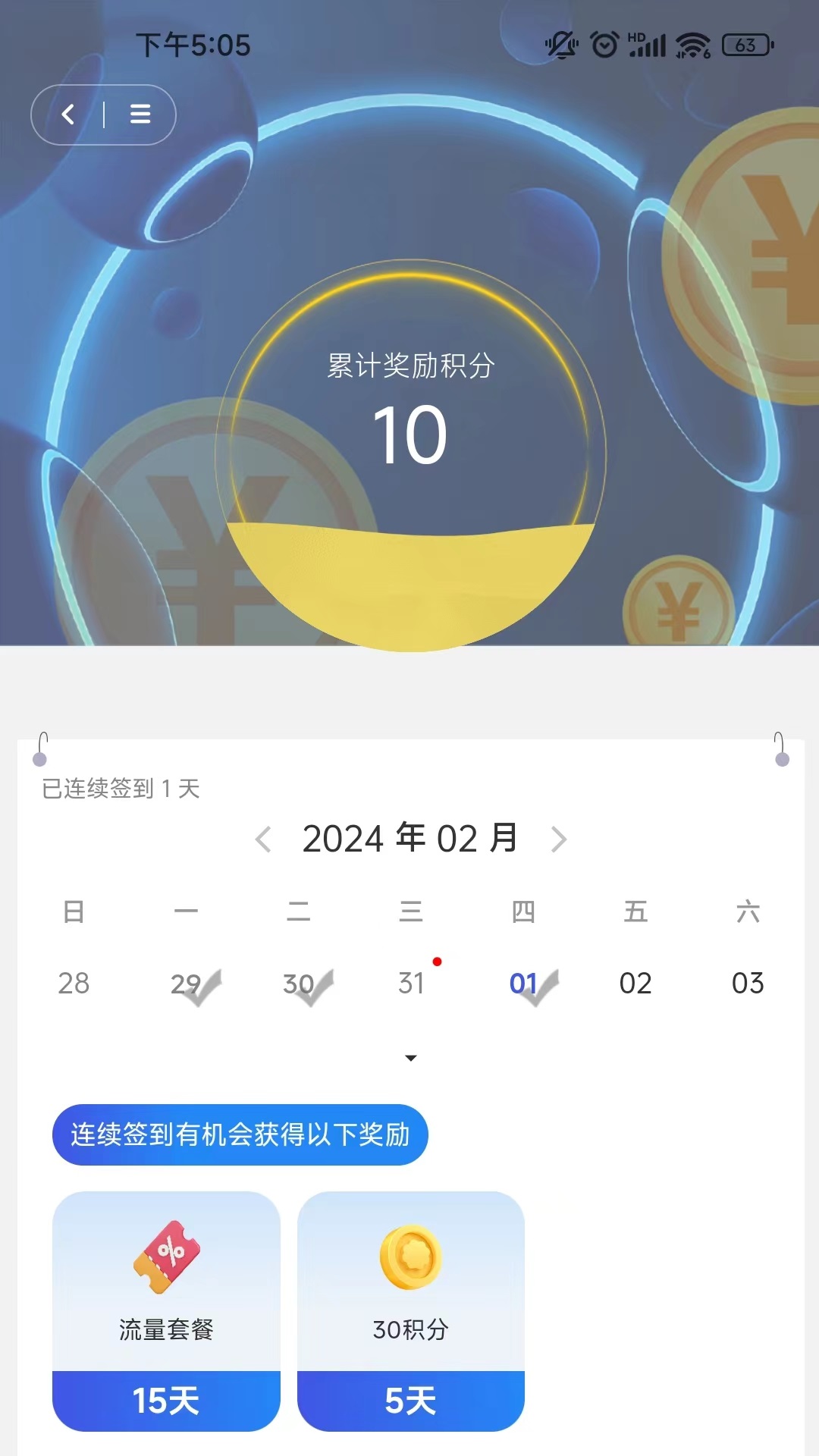Image resolution: width=819 pixels, height=1456 pixels.
Task: Select date 03 on the calendar
Action: coord(748,984)
